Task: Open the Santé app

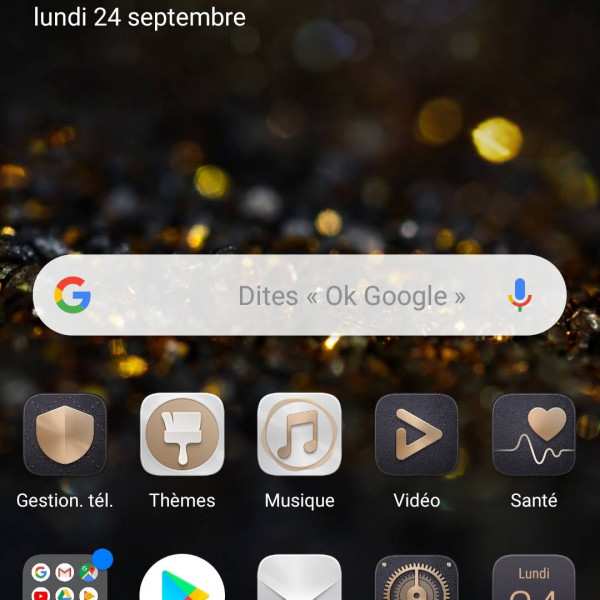Action: pos(533,435)
